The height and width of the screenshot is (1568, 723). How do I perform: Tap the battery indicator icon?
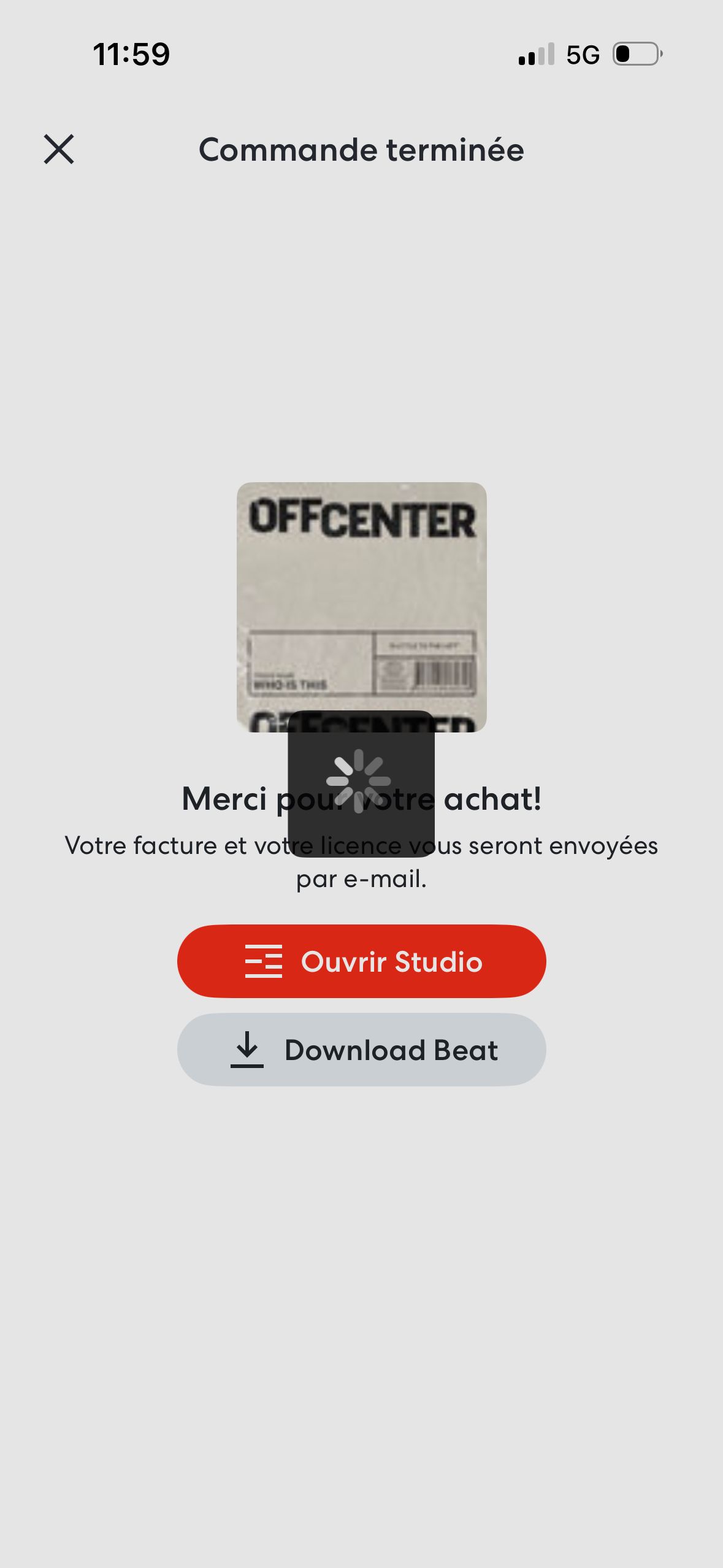tap(635, 55)
